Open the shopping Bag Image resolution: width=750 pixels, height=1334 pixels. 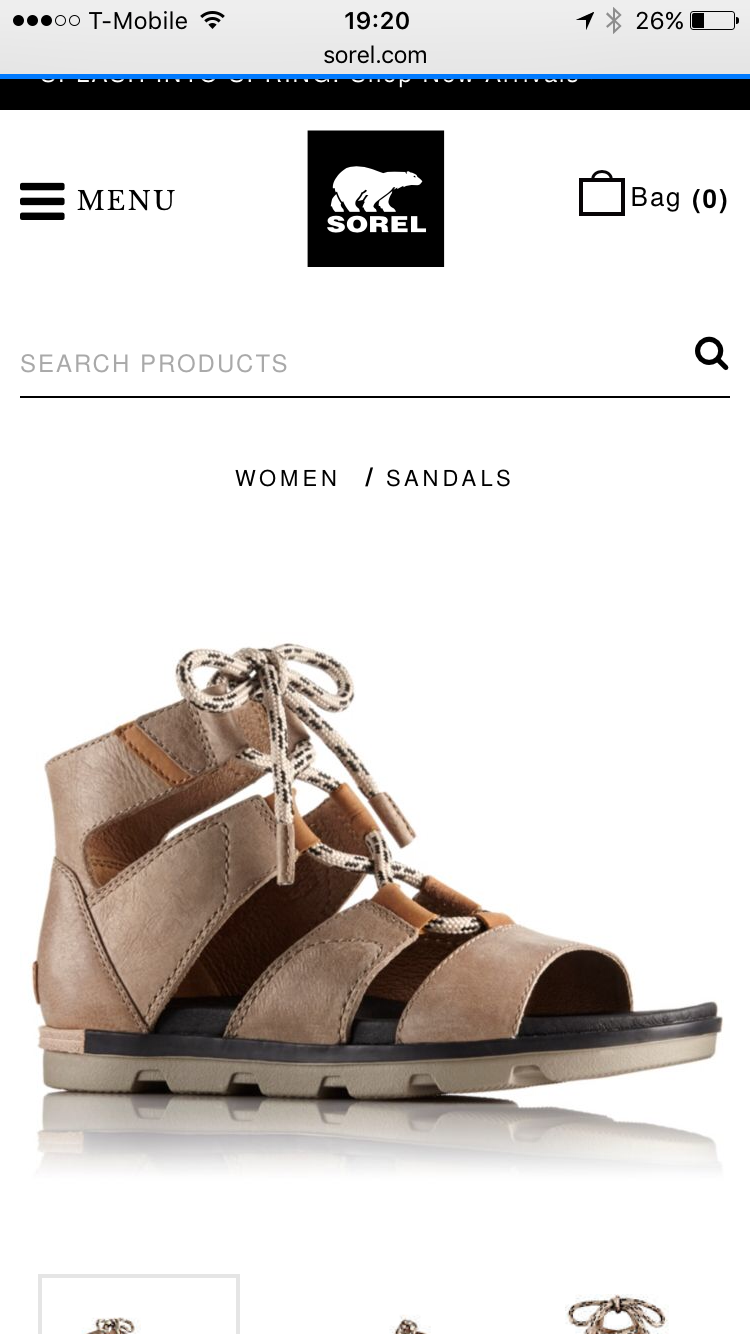(653, 196)
